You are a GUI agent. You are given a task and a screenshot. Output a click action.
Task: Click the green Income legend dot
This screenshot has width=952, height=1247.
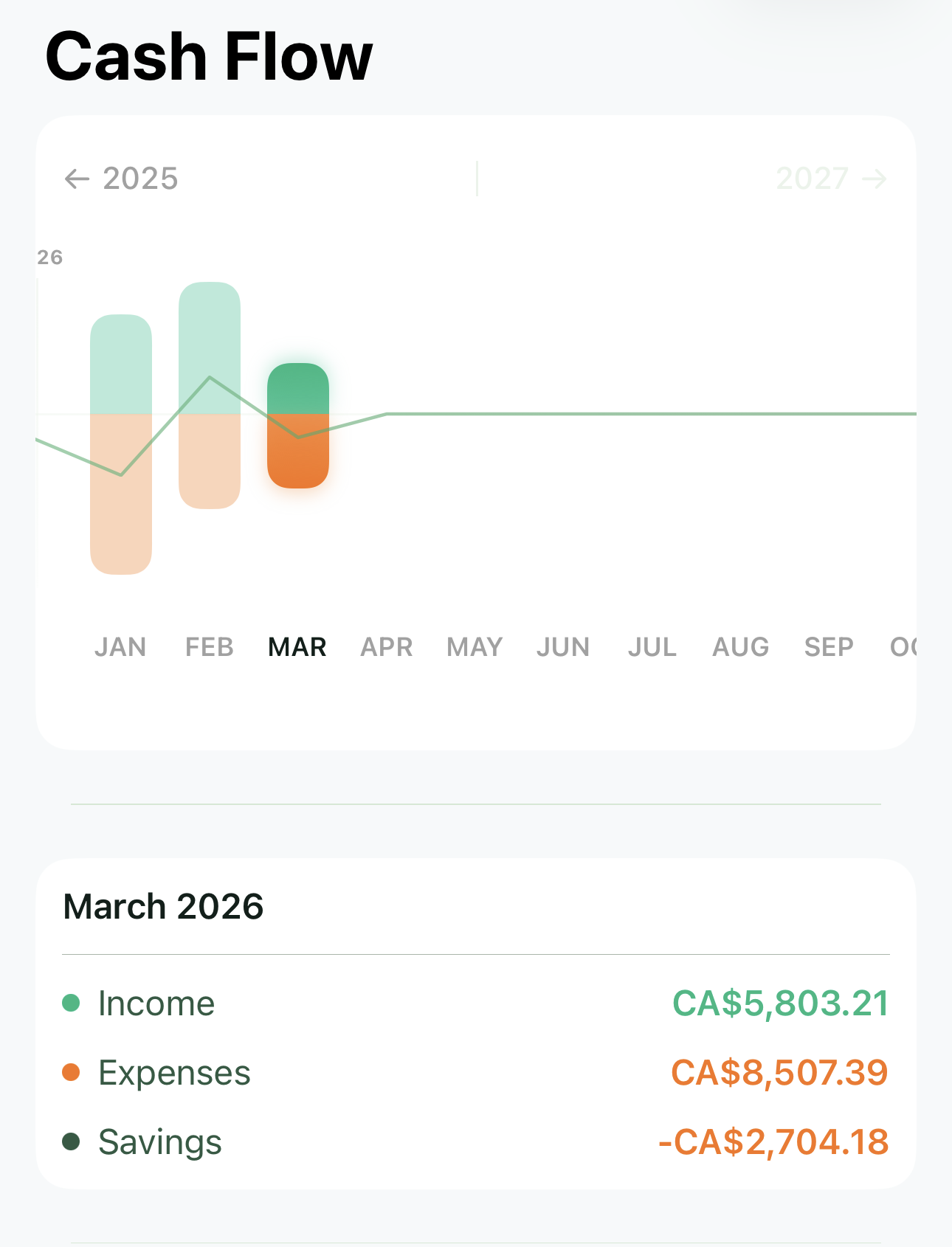click(x=72, y=1004)
